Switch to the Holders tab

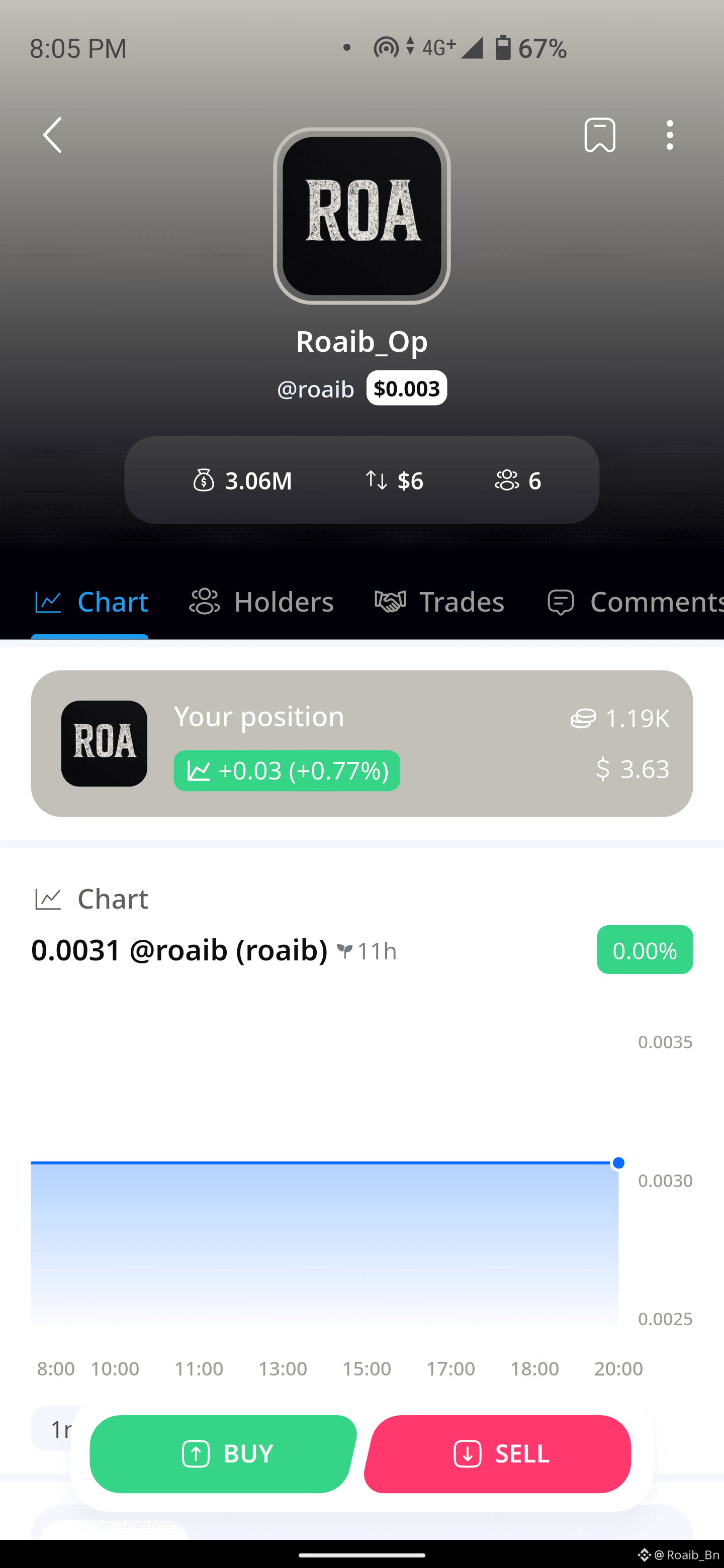click(262, 602)
